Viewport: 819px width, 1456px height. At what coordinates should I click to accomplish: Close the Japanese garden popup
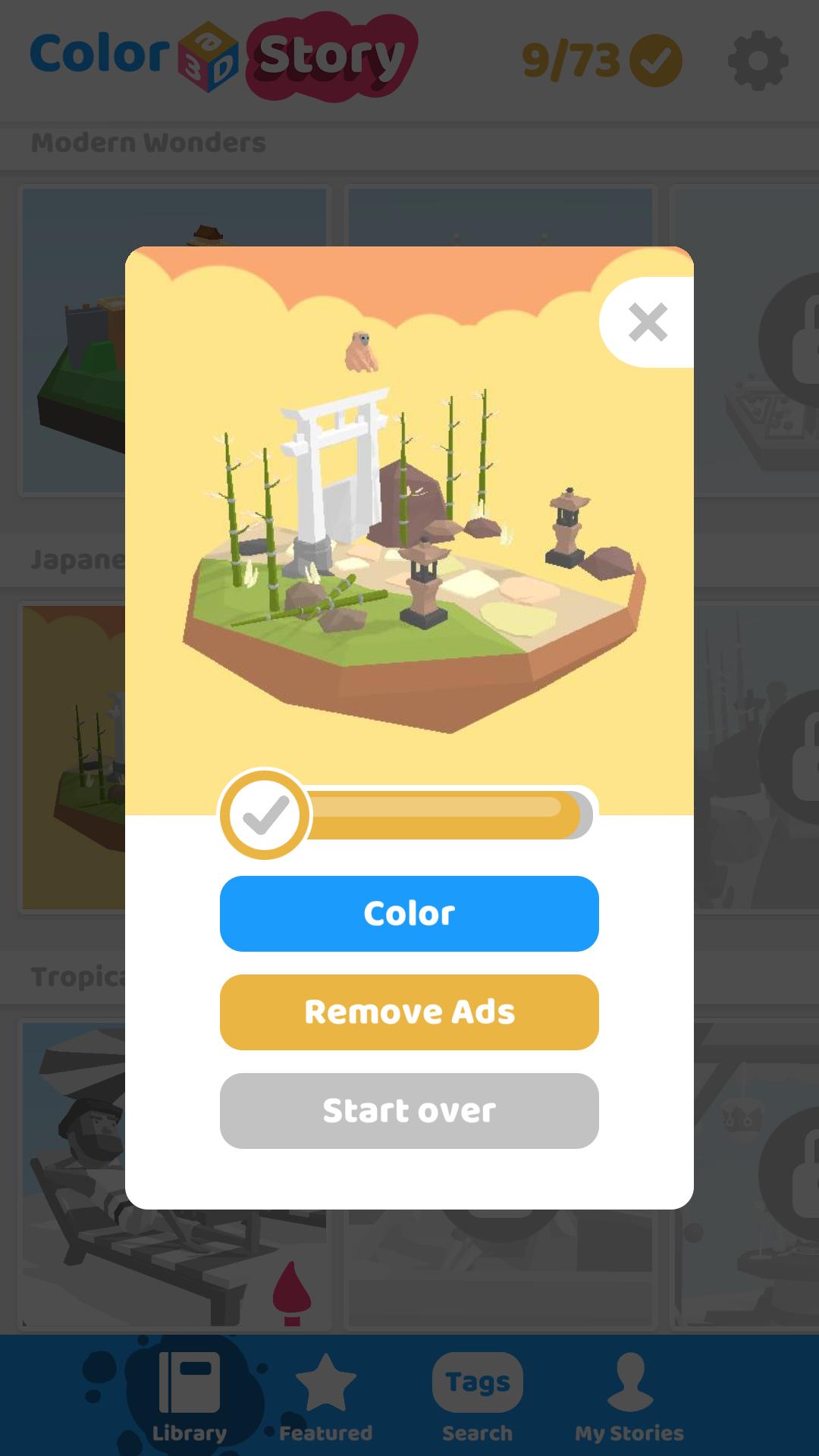pos(647,322)
